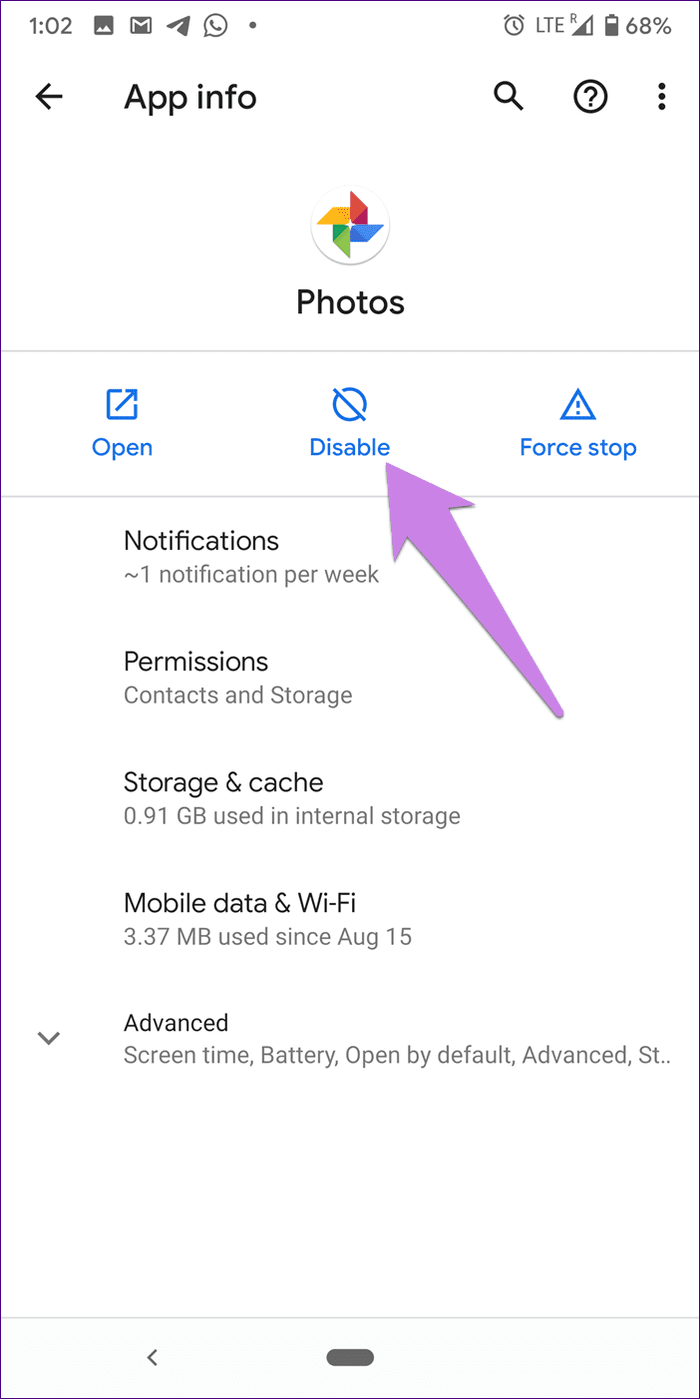Tap the home pill in navigation bar
The width and height of the screenshot is (700, 1399).
coord(350,1357)
